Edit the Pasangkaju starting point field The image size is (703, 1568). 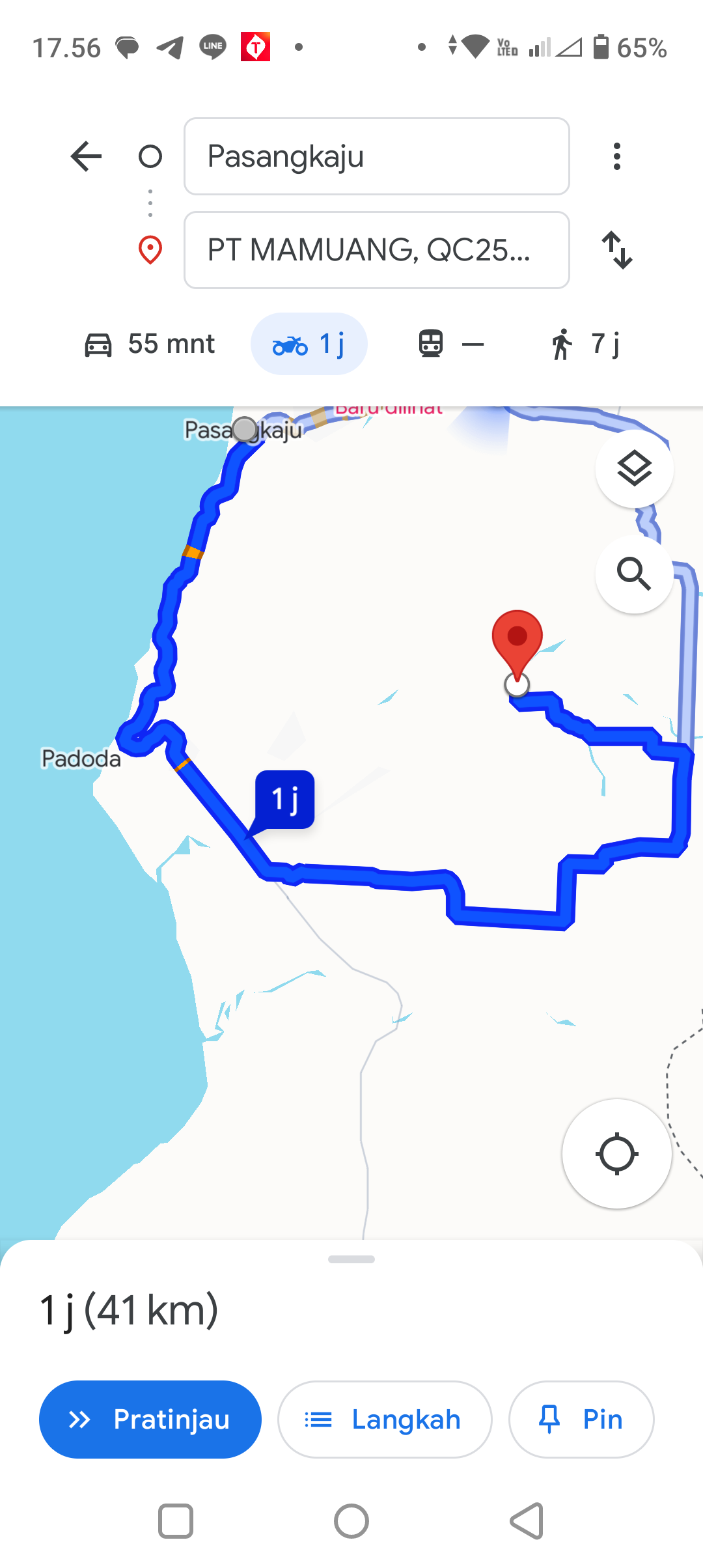[x=377, y=156]
